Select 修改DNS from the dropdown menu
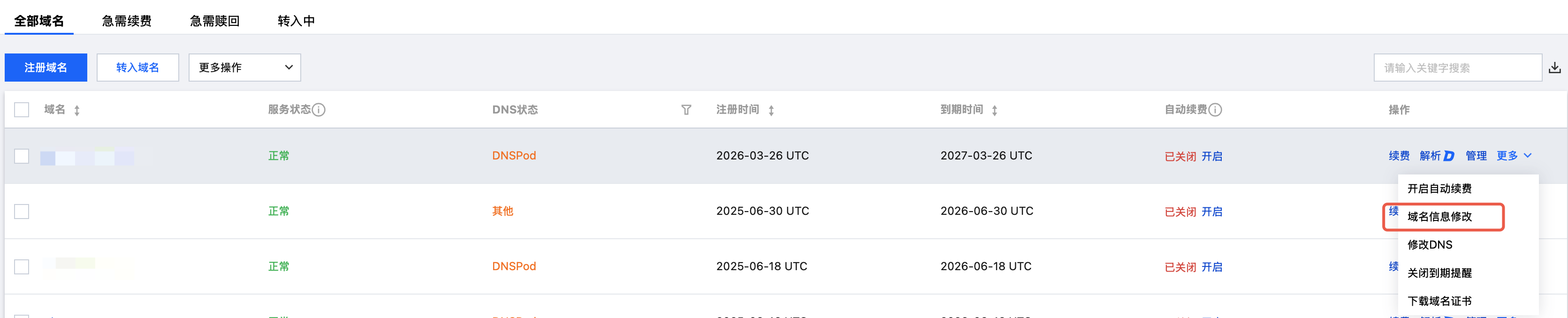The image size is (1568, 318). (1429, 244)
